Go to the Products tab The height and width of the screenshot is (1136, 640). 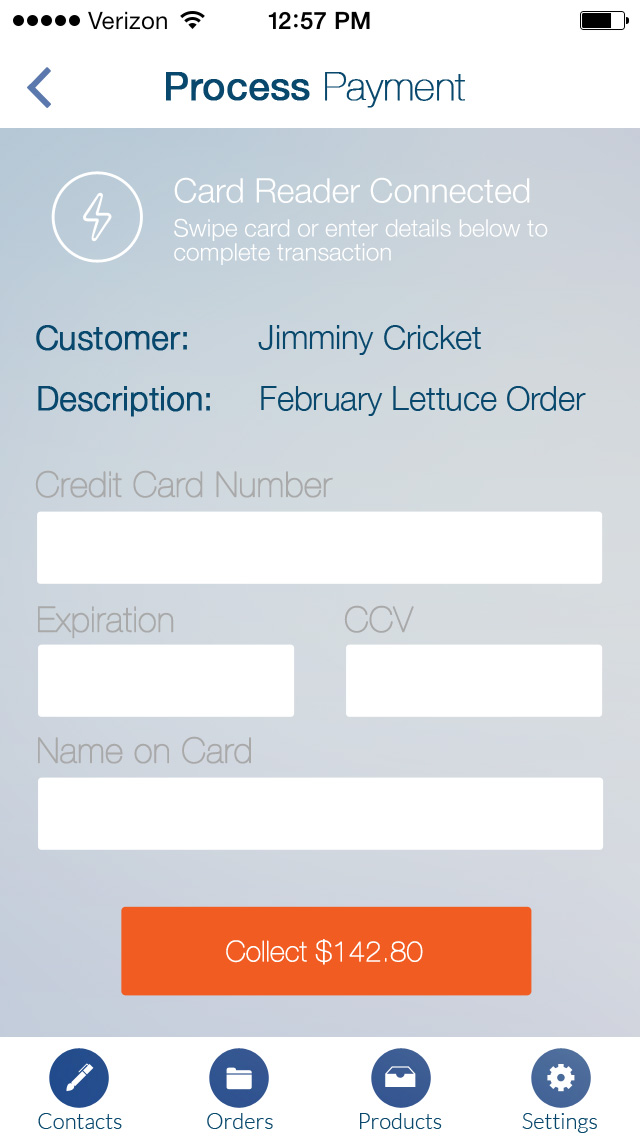[400, 1090]
